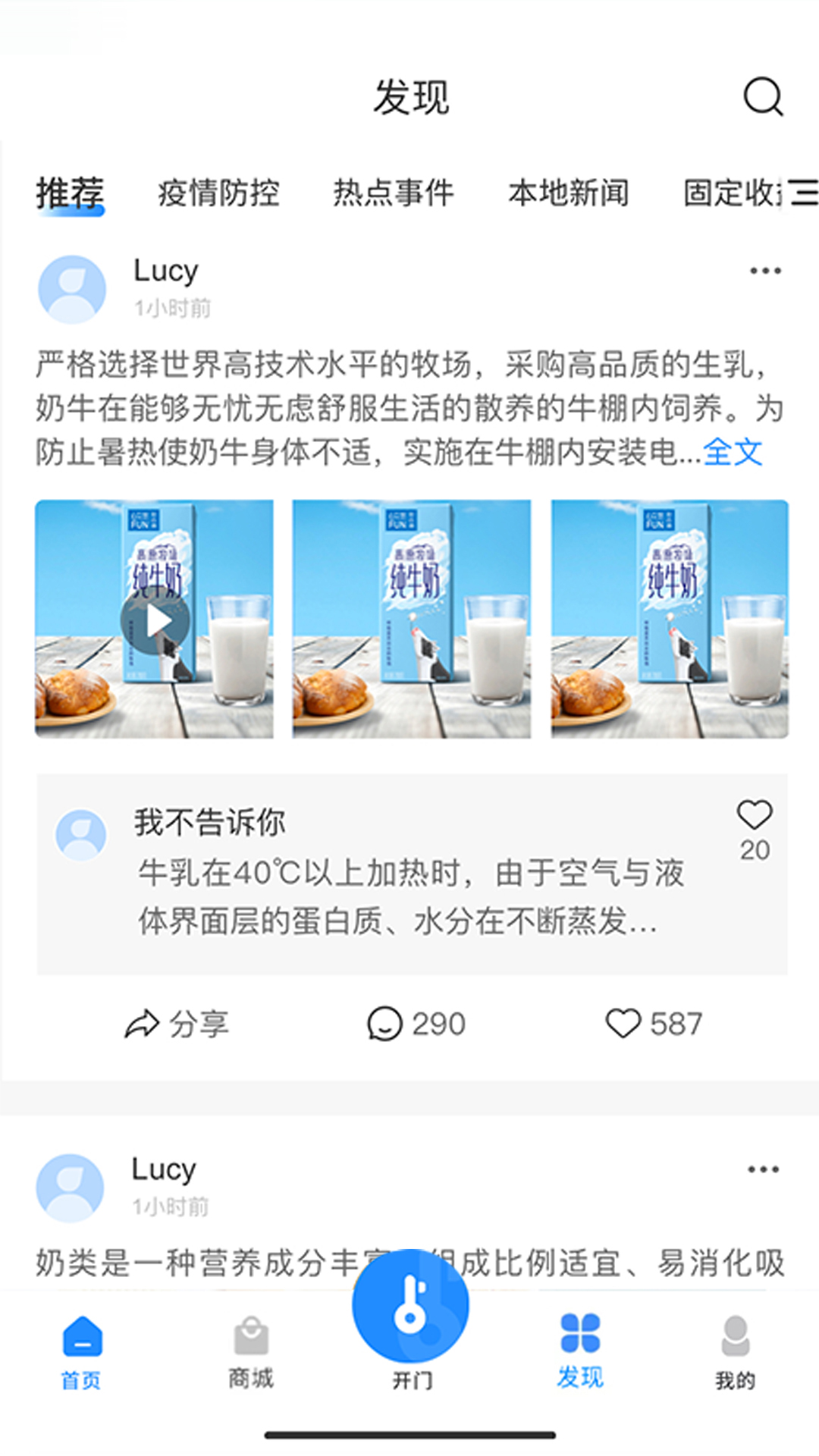This screenshot has width=819, height=1456.
Task: Share Lucy's milk post via 分享
Action: pyautogui.click(x=177, y=1024)
